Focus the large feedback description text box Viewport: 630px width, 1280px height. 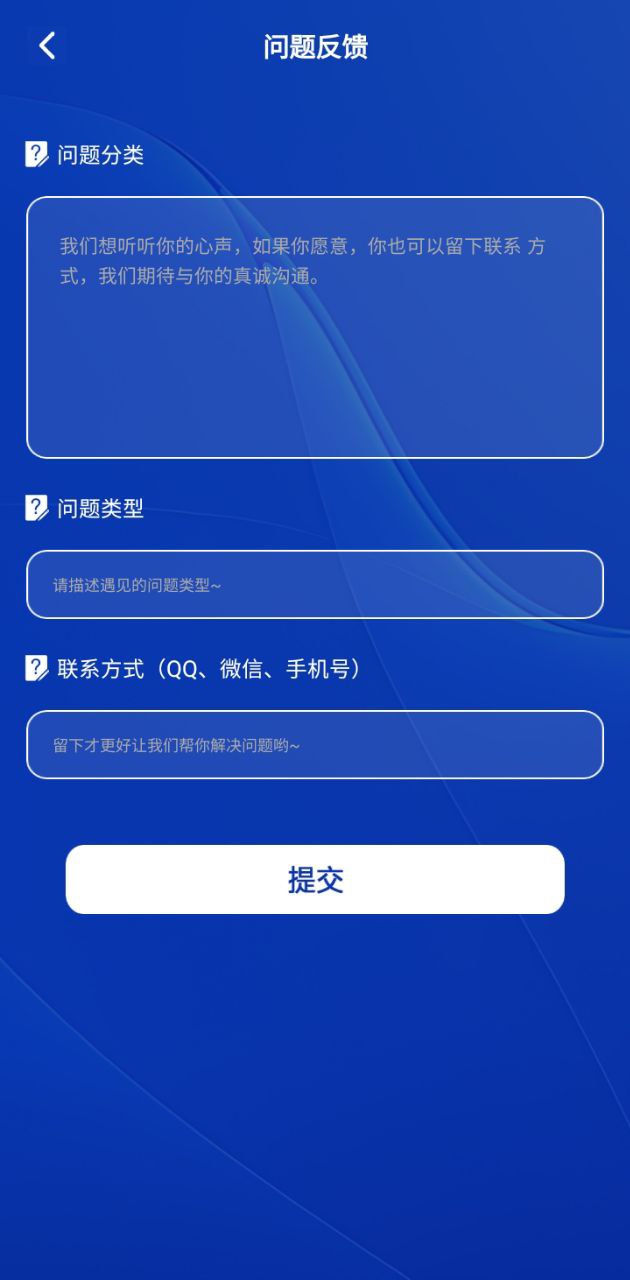pyautogui.click(x=315, y=328)
